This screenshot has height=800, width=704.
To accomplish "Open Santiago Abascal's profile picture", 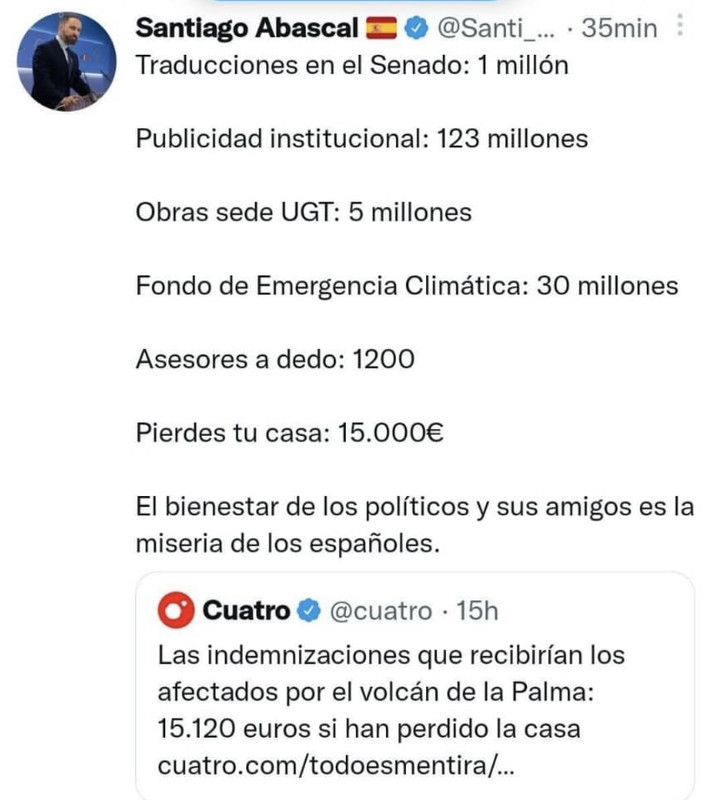I will 66,62.
